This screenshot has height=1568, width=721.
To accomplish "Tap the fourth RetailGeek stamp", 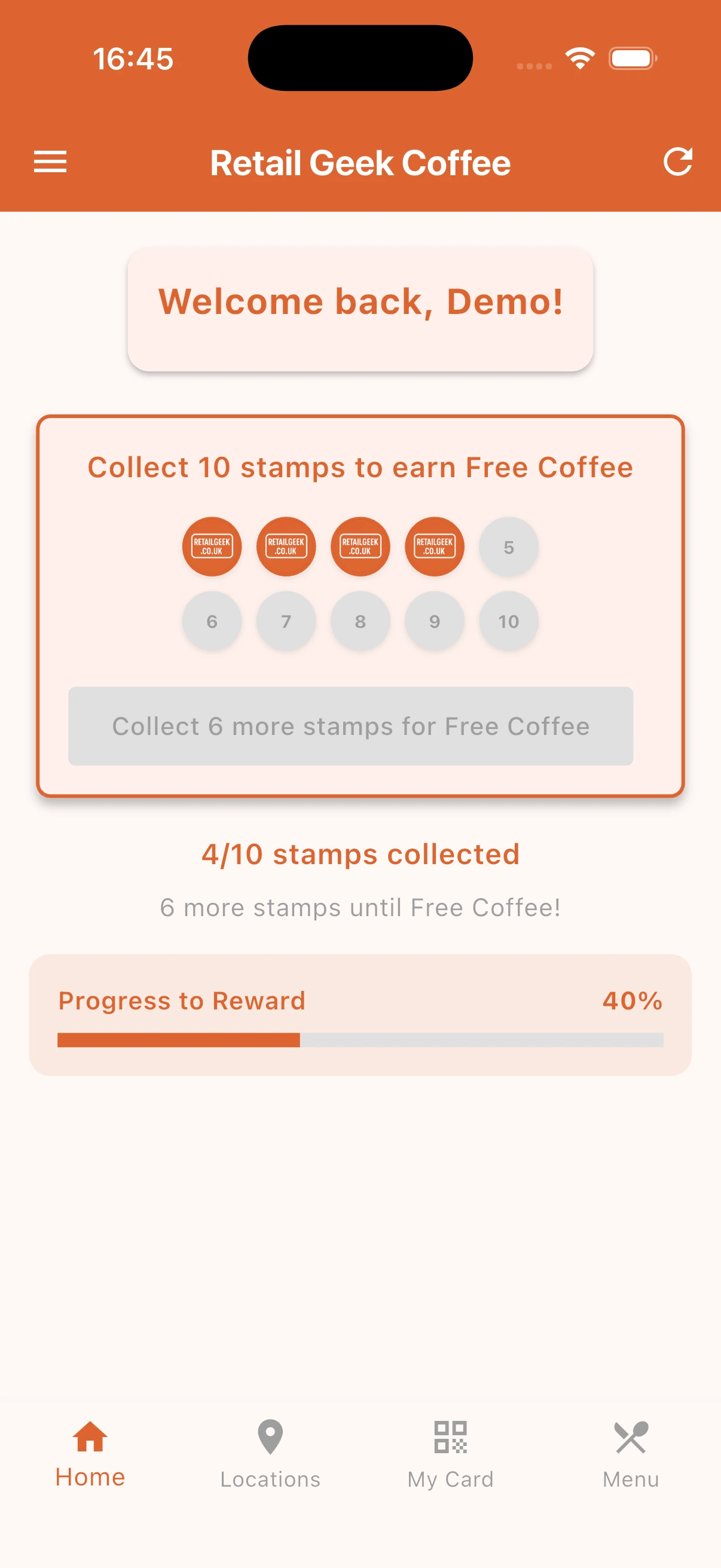I will (x=434, y=546).
